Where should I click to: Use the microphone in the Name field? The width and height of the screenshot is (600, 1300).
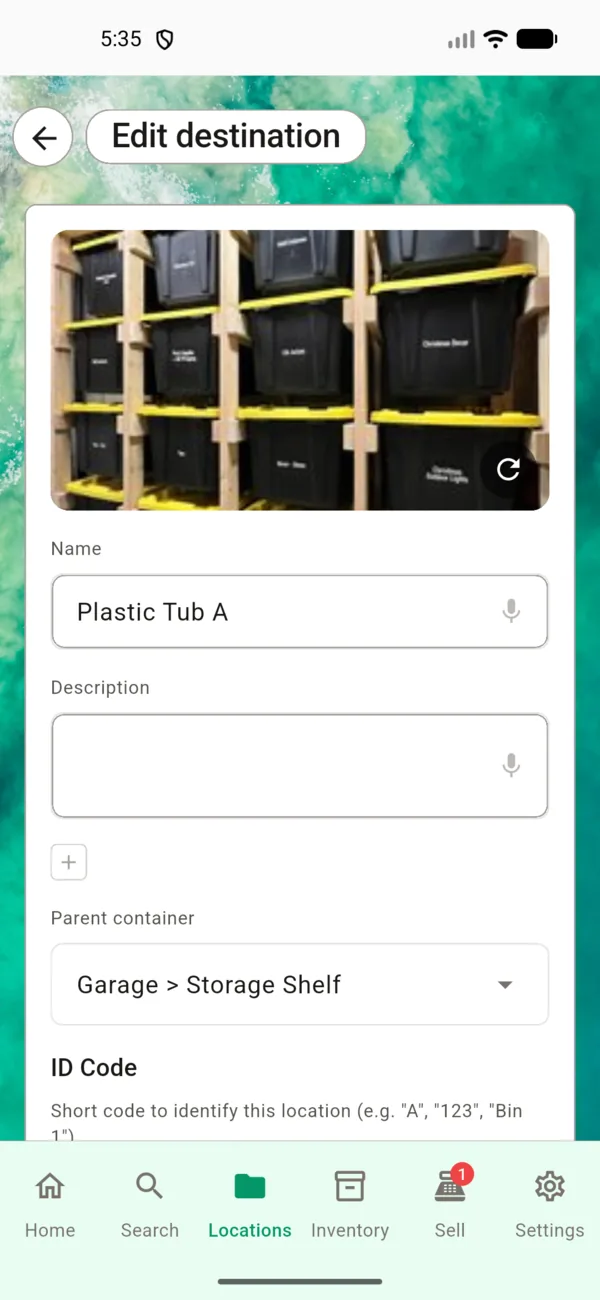pyautogui.click(x=511, y=611)
